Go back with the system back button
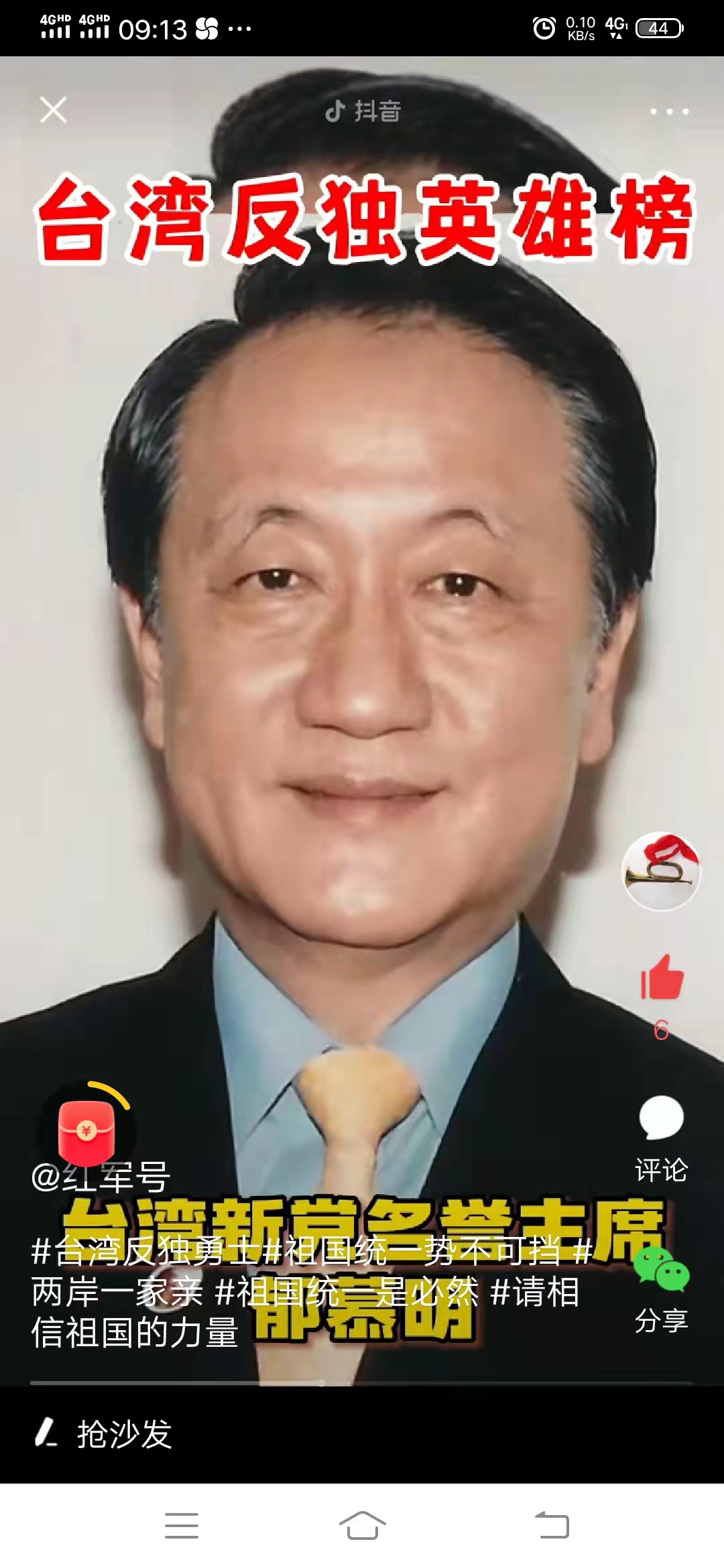The width and height of the screenshot is (724, 1568). (552, 1526)
